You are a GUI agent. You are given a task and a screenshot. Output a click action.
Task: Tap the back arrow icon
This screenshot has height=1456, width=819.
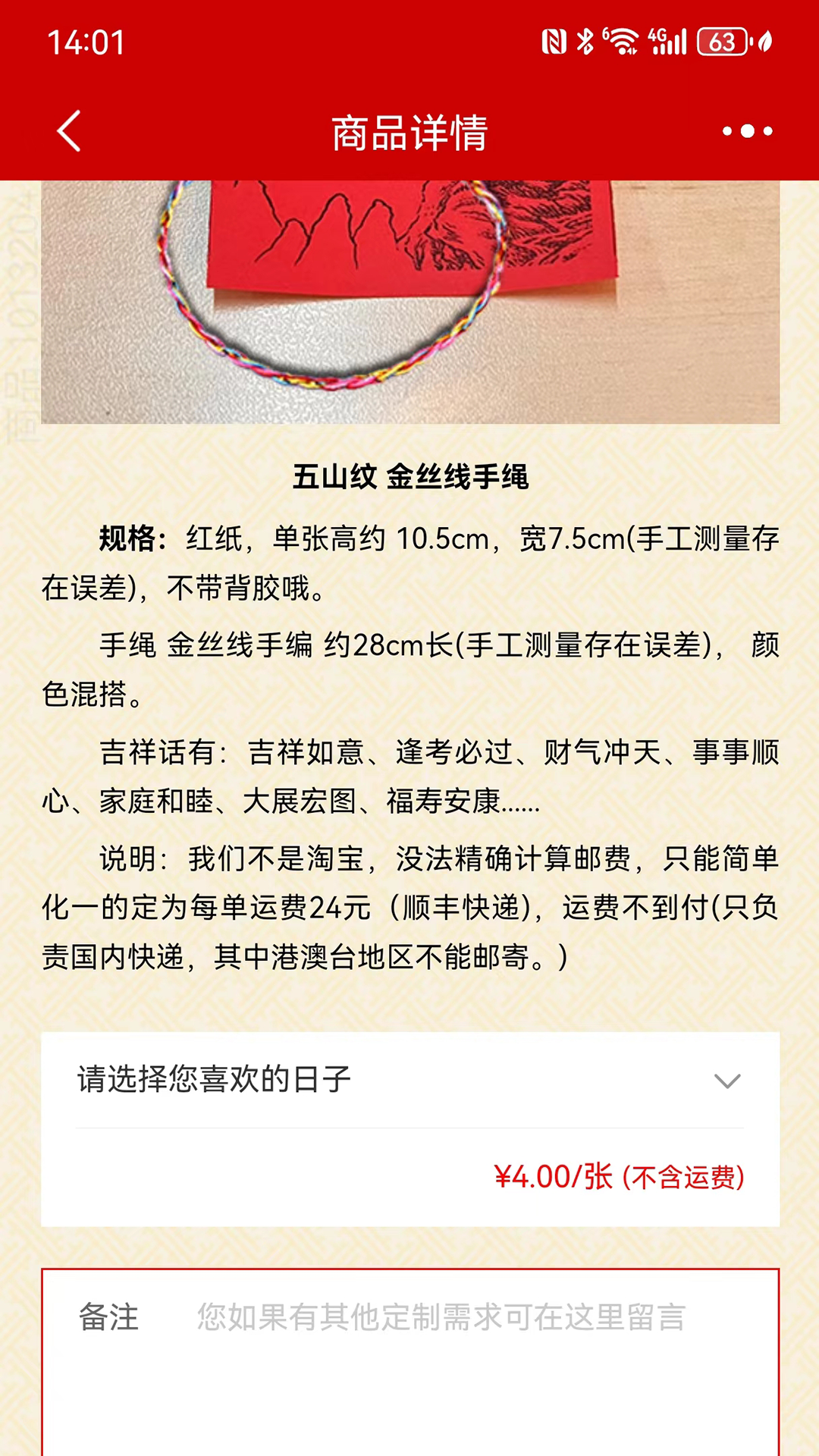coord(68,131)
